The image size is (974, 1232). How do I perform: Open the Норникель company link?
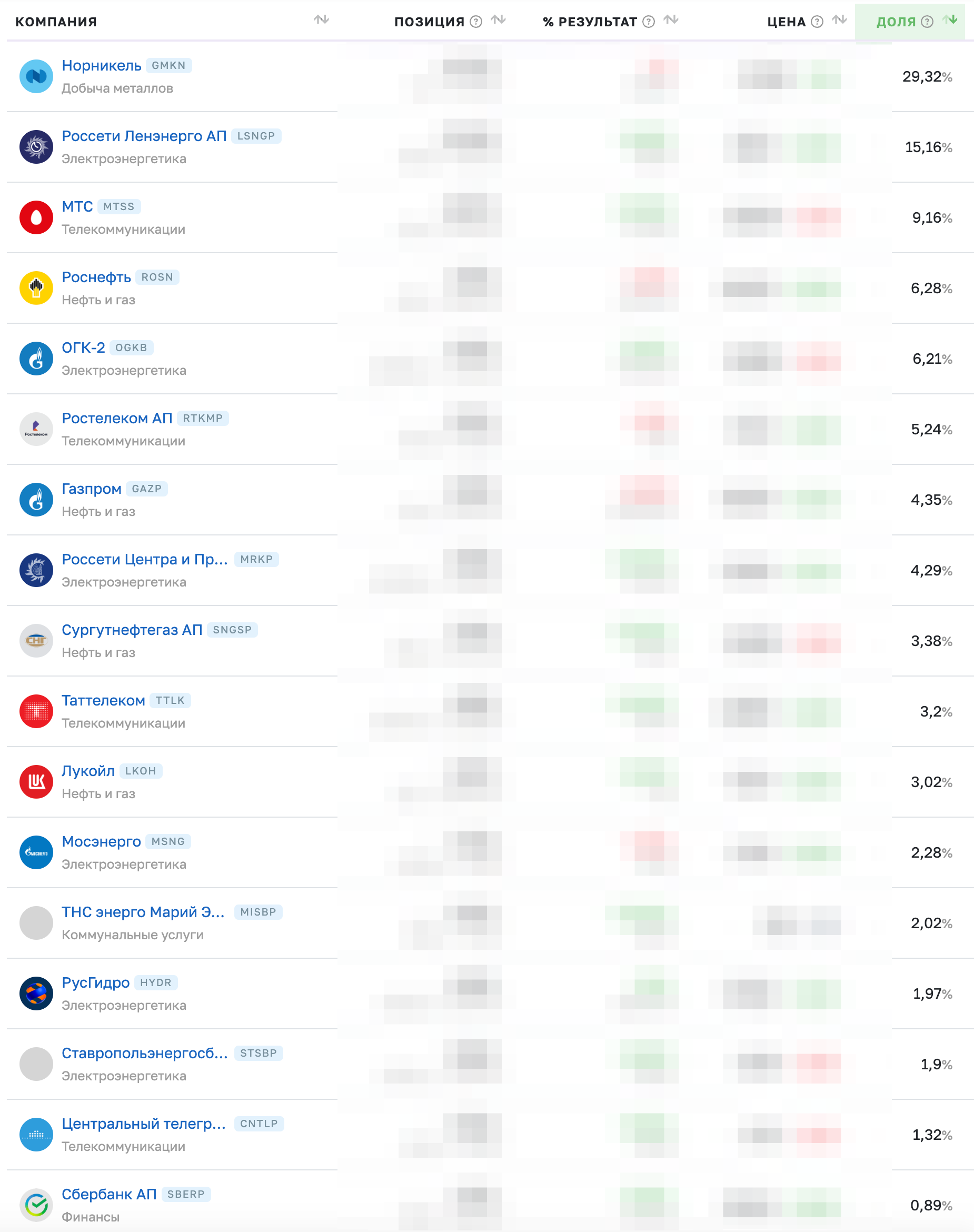click(102, 66)
